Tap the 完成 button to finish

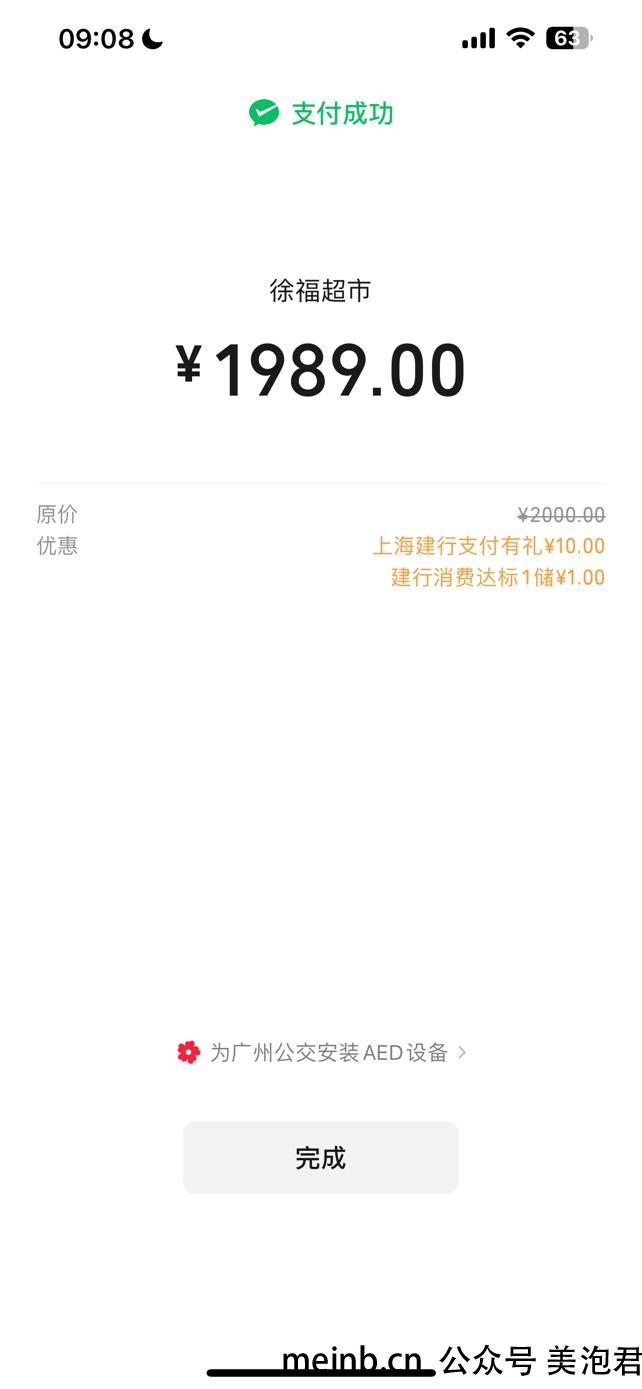(x=320, y=1157)
